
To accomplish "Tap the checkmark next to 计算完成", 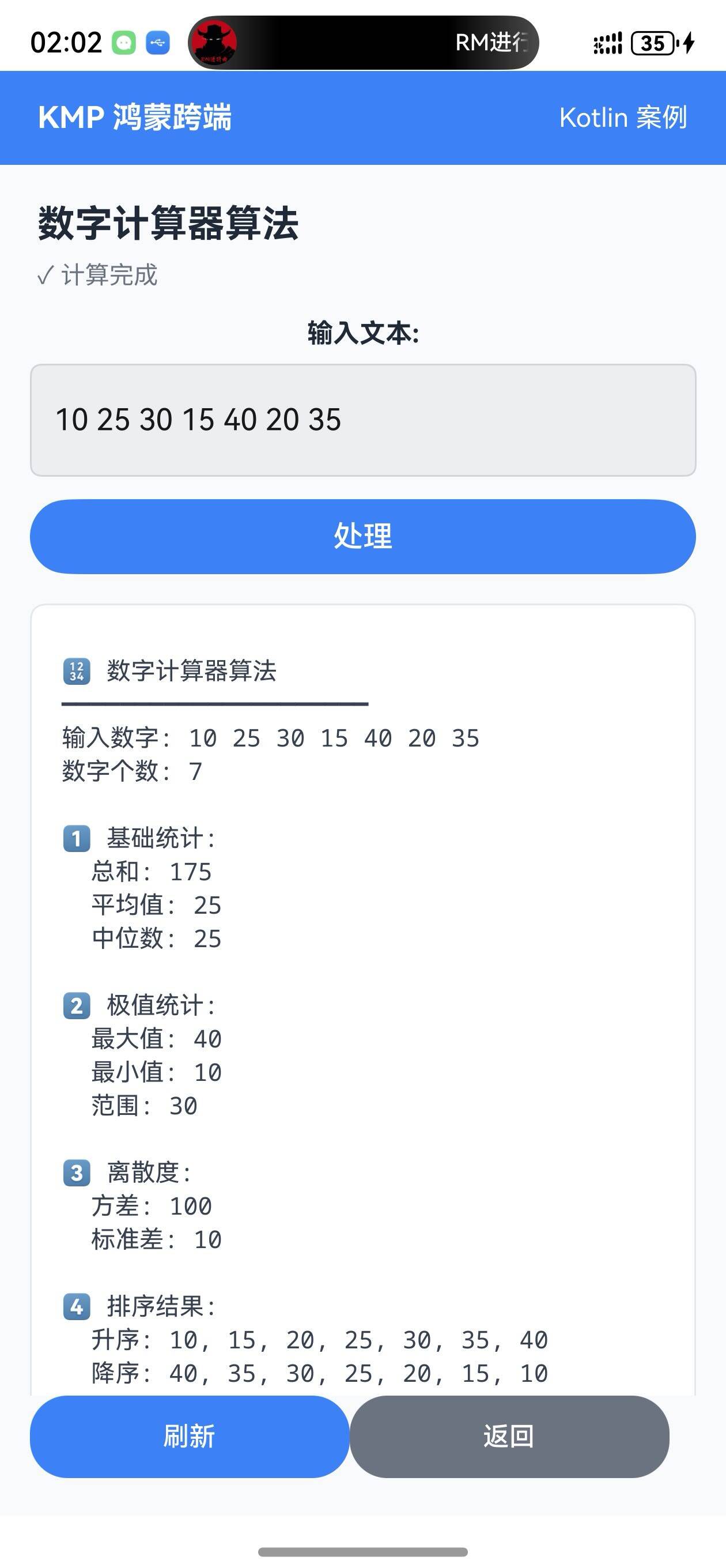I will tap(45, 276).
